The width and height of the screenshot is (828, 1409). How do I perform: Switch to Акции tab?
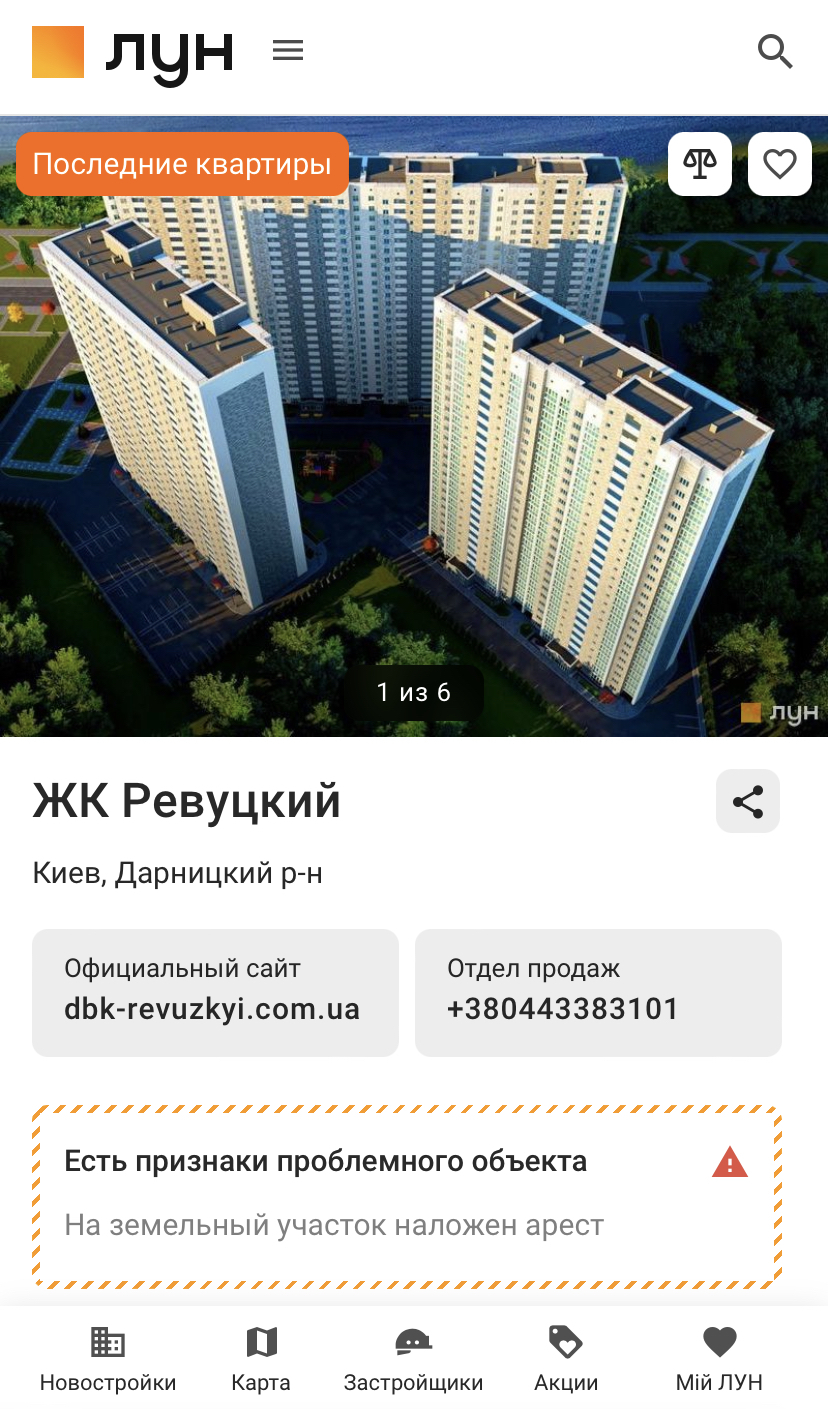click(x=566, y=1359)
